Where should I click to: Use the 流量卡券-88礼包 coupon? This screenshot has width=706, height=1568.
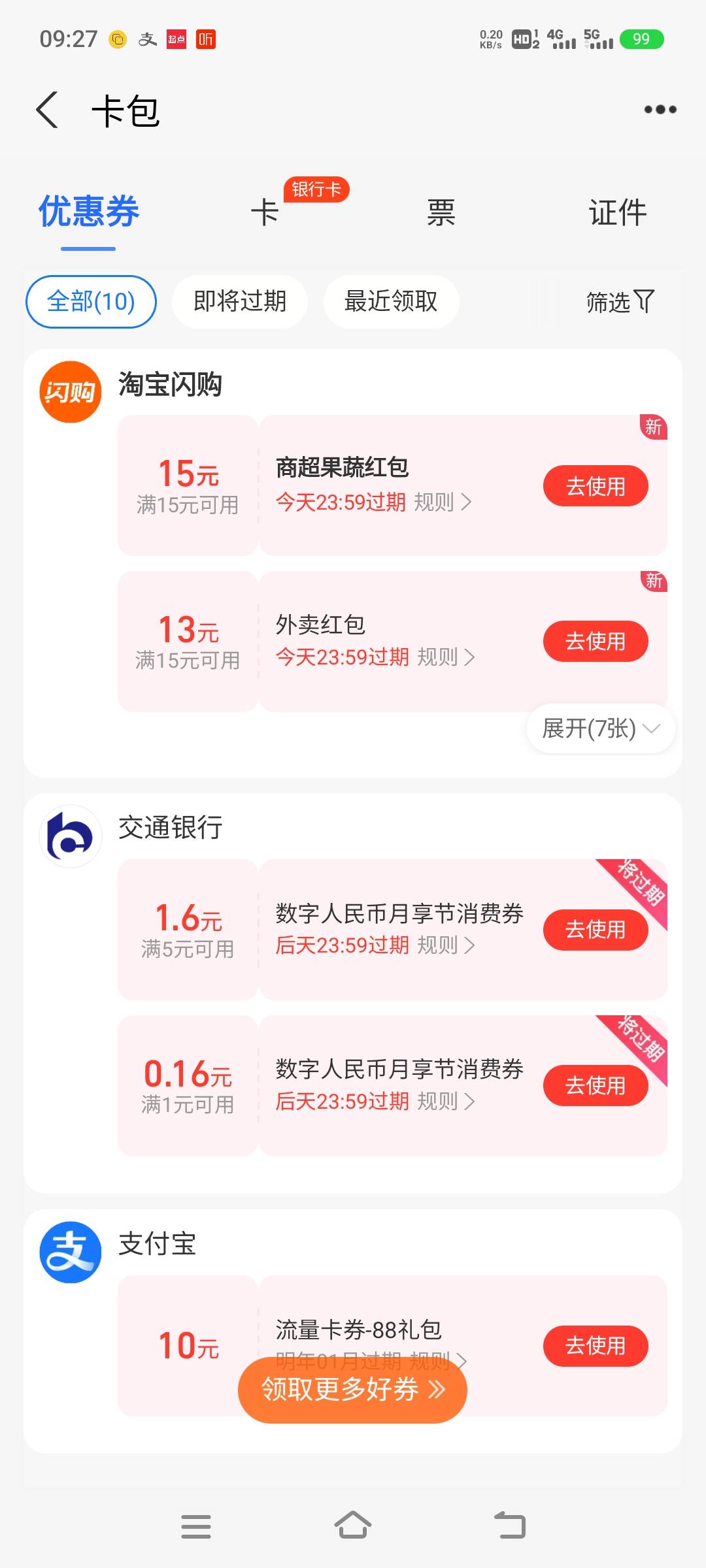point(596,1346)
